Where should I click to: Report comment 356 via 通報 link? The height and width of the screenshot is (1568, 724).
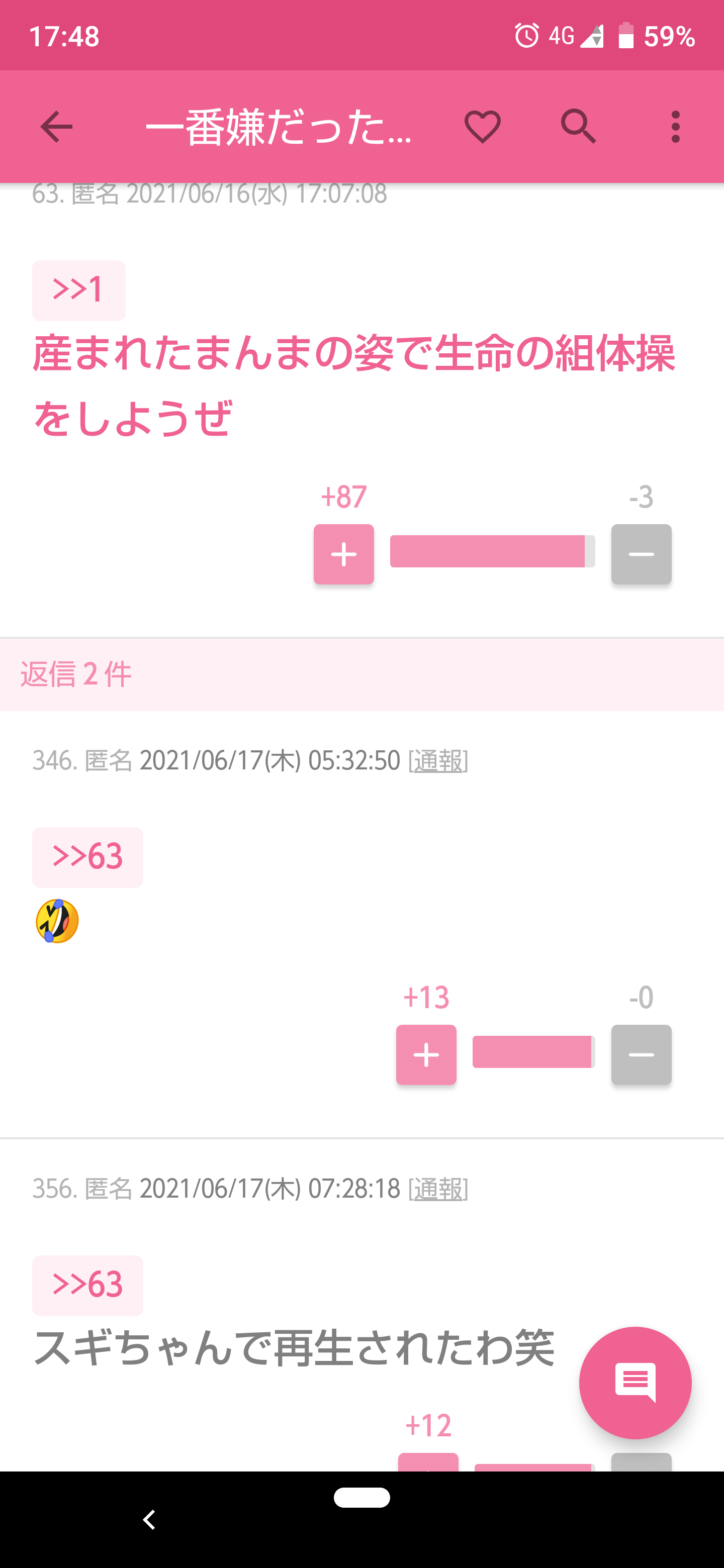438,1189
